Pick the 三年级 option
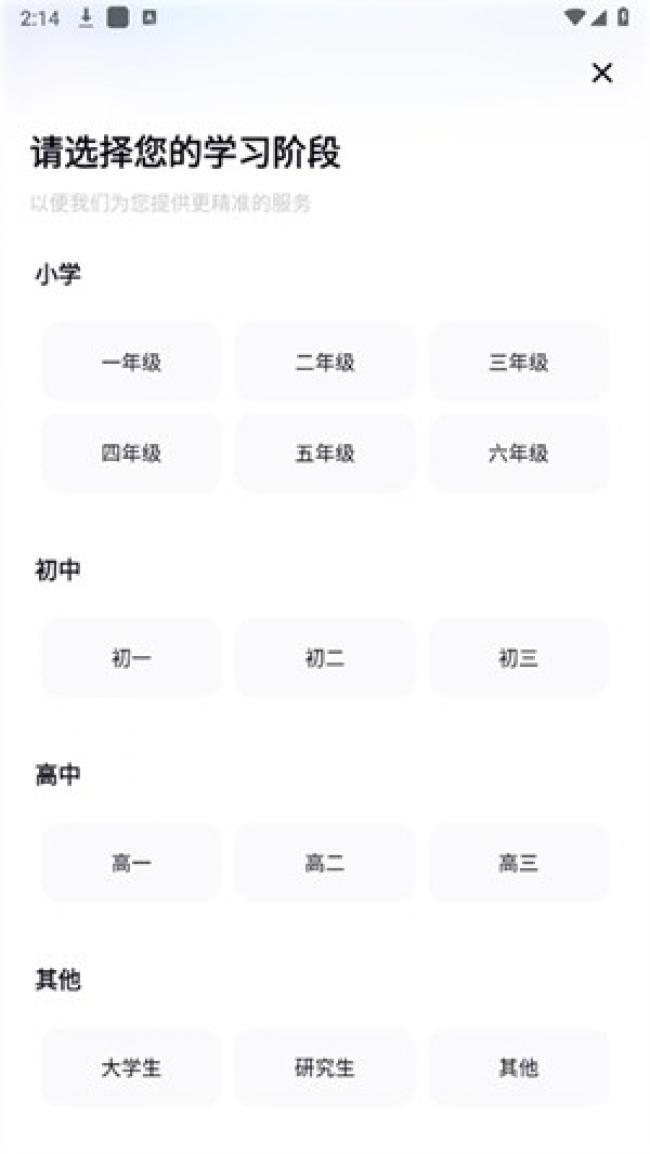 [518, 362]
